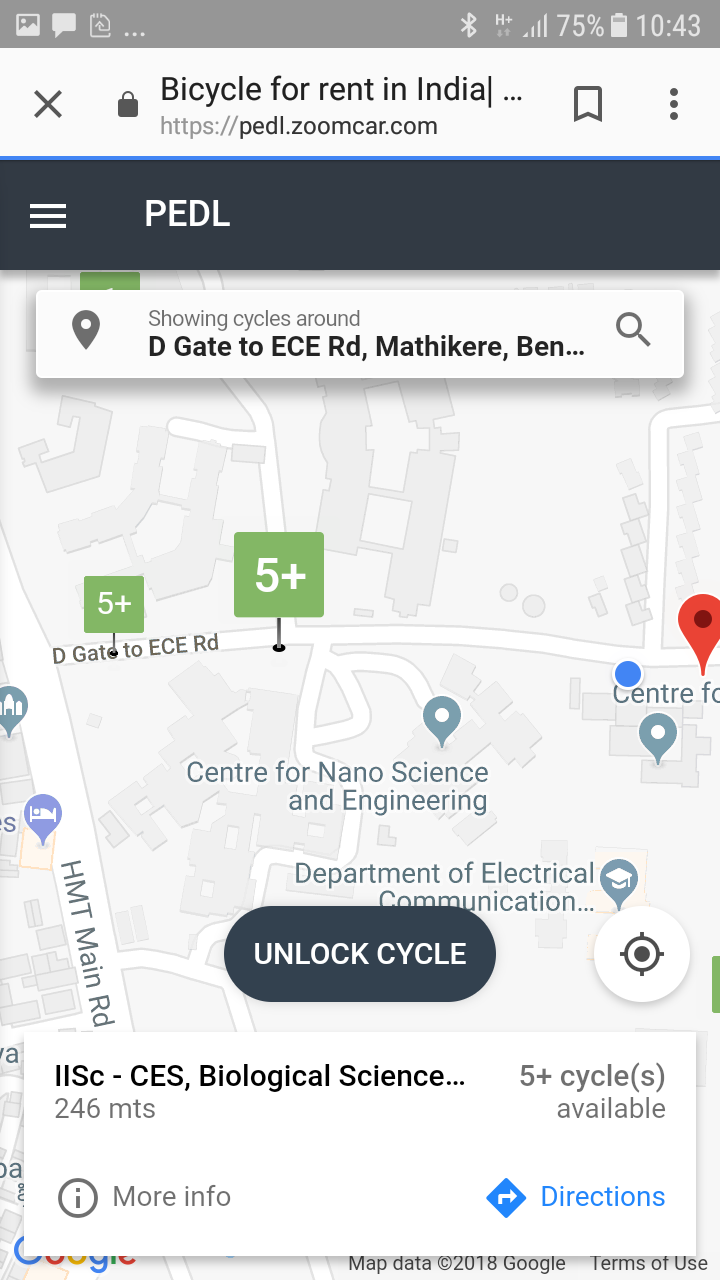The height and width of the screenshot is (1280, 720).
Task: Open the browser overflow menu
Action: (x=674, y=104)
